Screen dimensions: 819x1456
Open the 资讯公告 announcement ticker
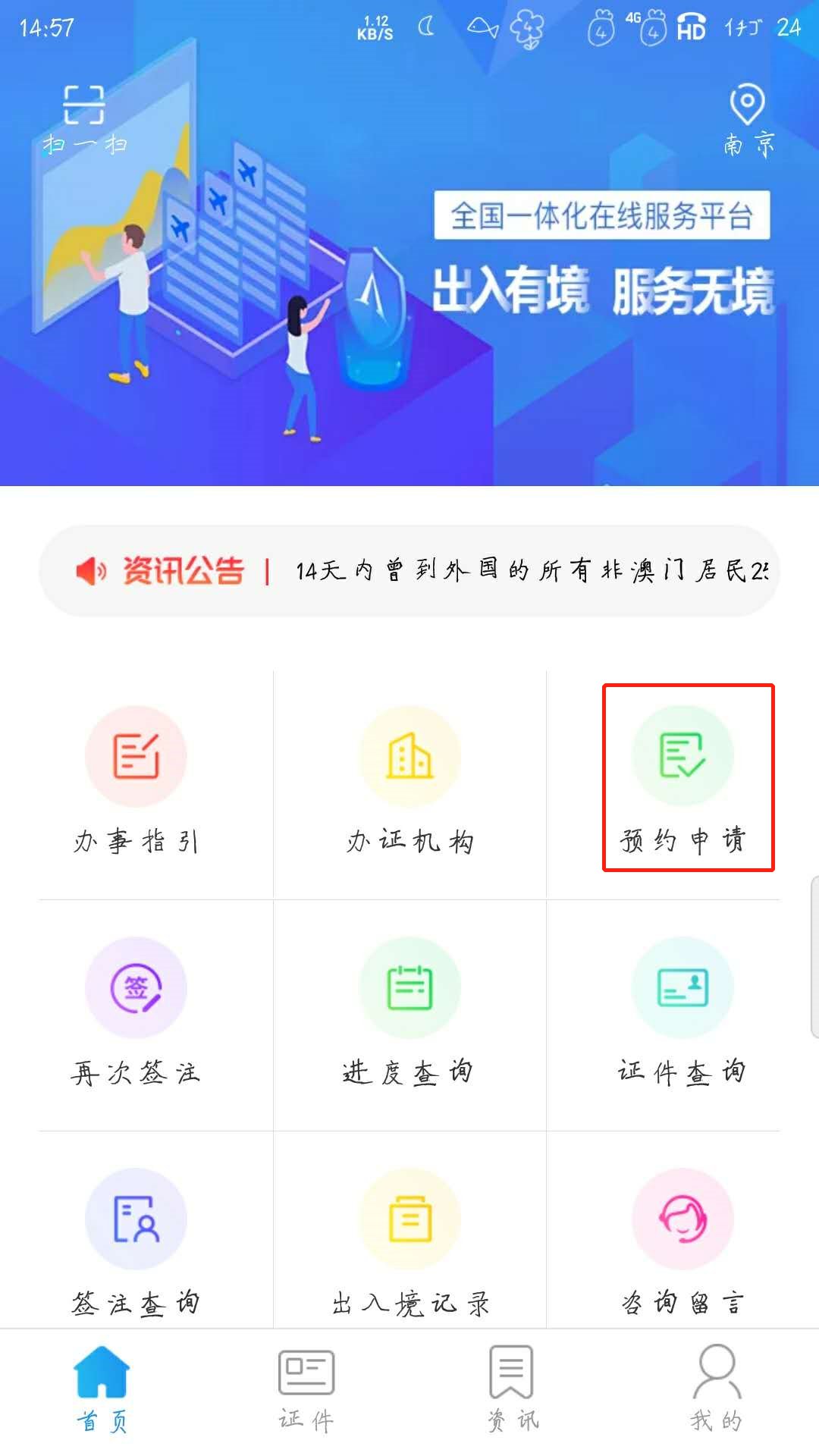pos(409,570)
